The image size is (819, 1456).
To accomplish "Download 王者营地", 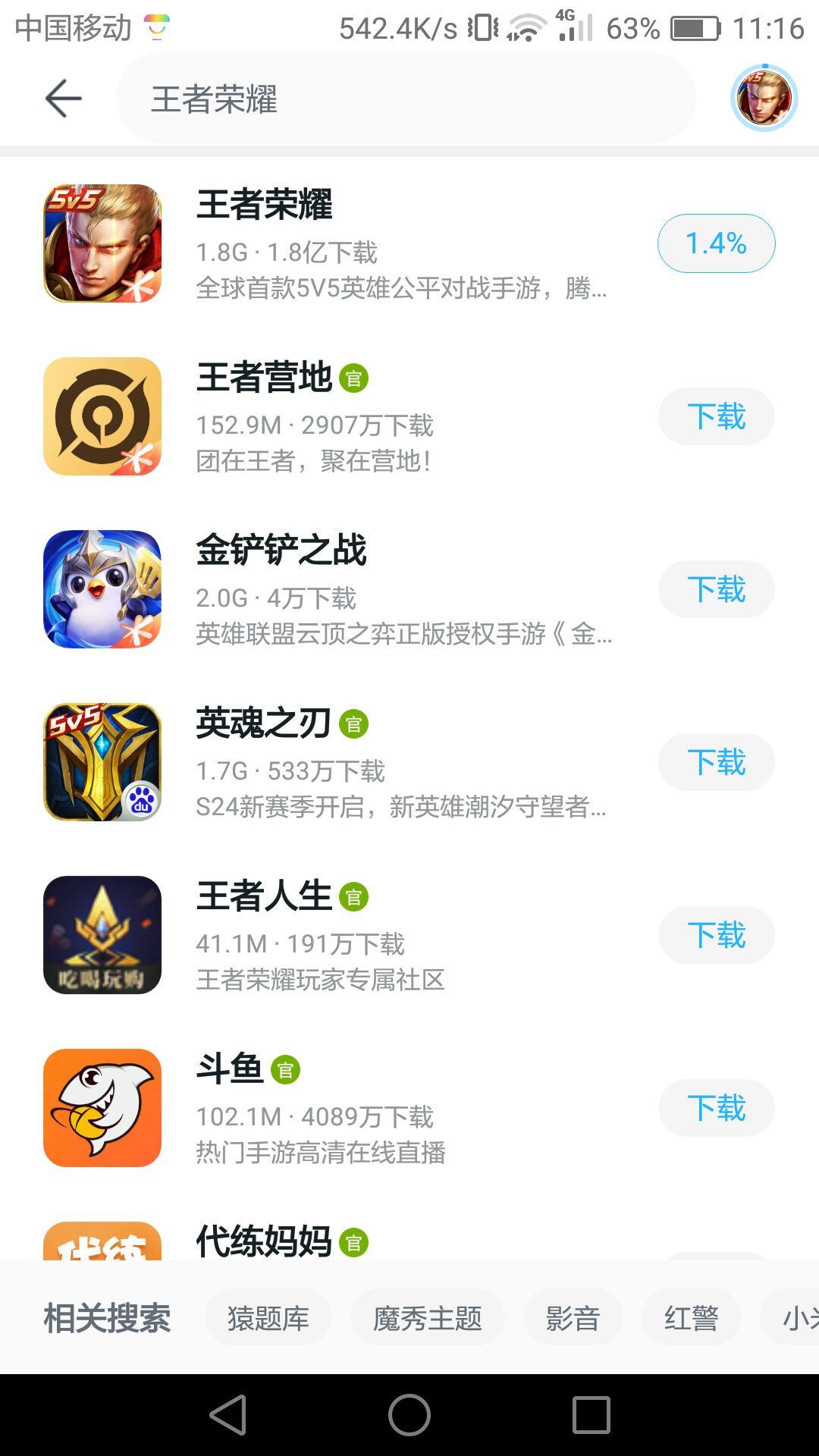I will click(716, 416).
